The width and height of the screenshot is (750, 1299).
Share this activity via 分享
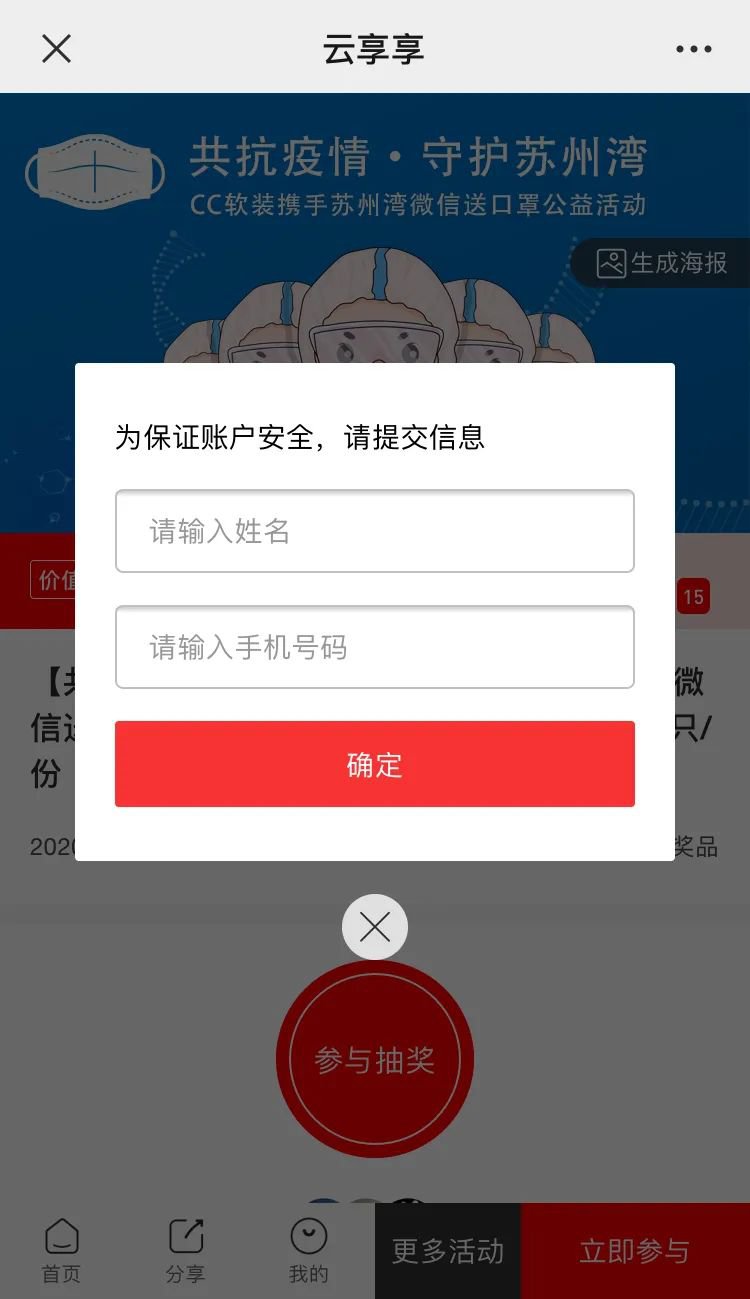pos(185,1250)
